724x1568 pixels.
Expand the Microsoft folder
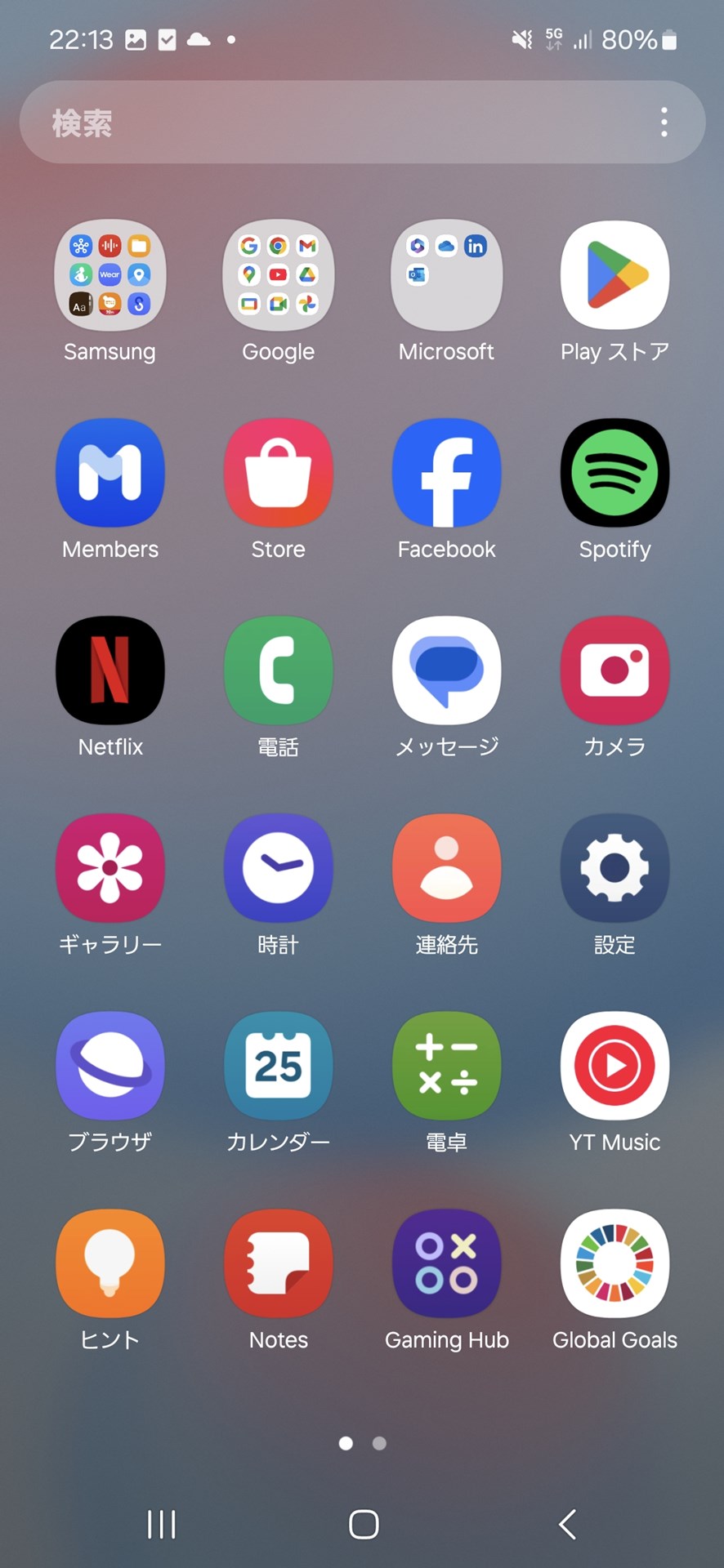446,276
